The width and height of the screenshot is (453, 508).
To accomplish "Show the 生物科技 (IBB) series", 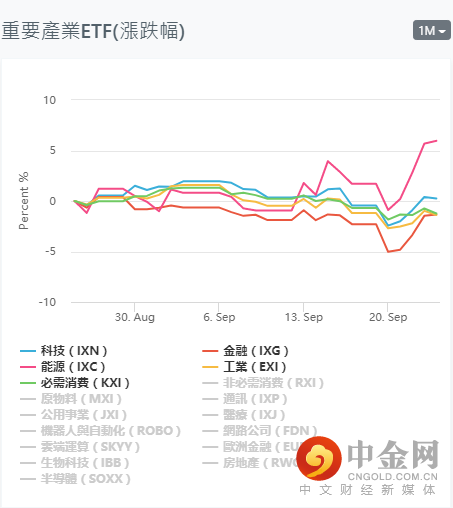I will pyautogui.click(x=75, y=463).
